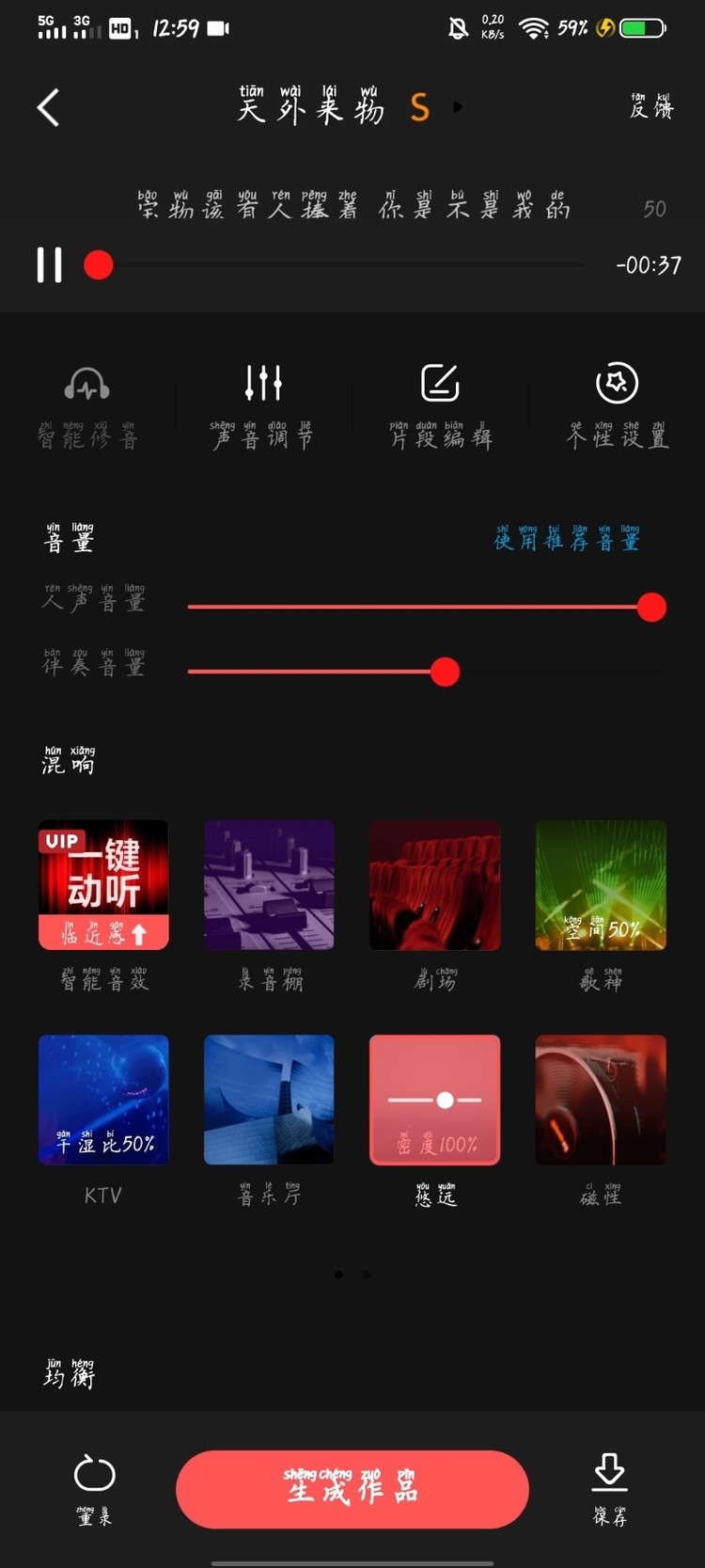Go back from the 天外来物 screen
The width and height of the screenshot is (705, 1568).
(49, 108)
